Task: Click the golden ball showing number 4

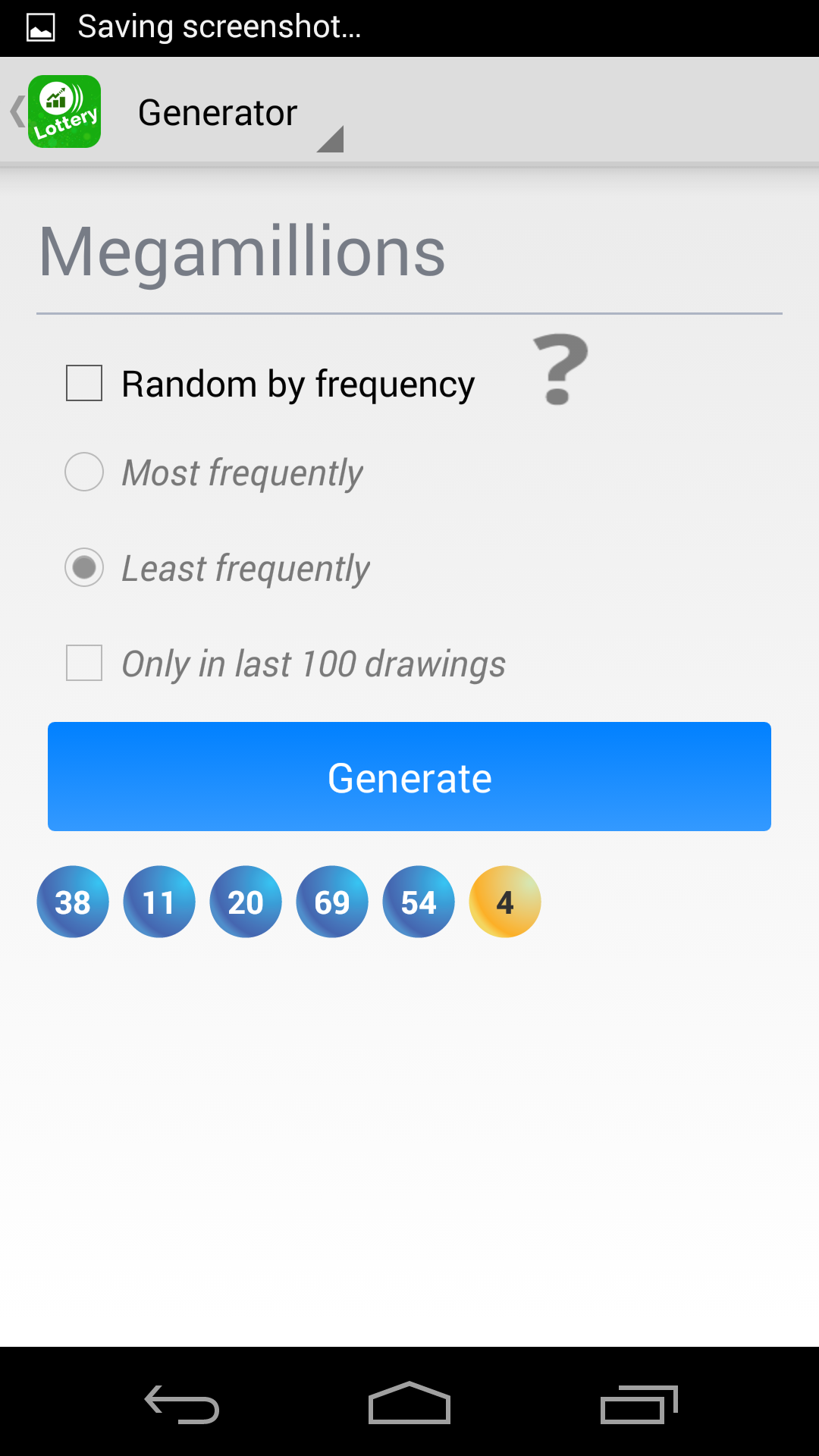Action: click(x=504, y=902)
